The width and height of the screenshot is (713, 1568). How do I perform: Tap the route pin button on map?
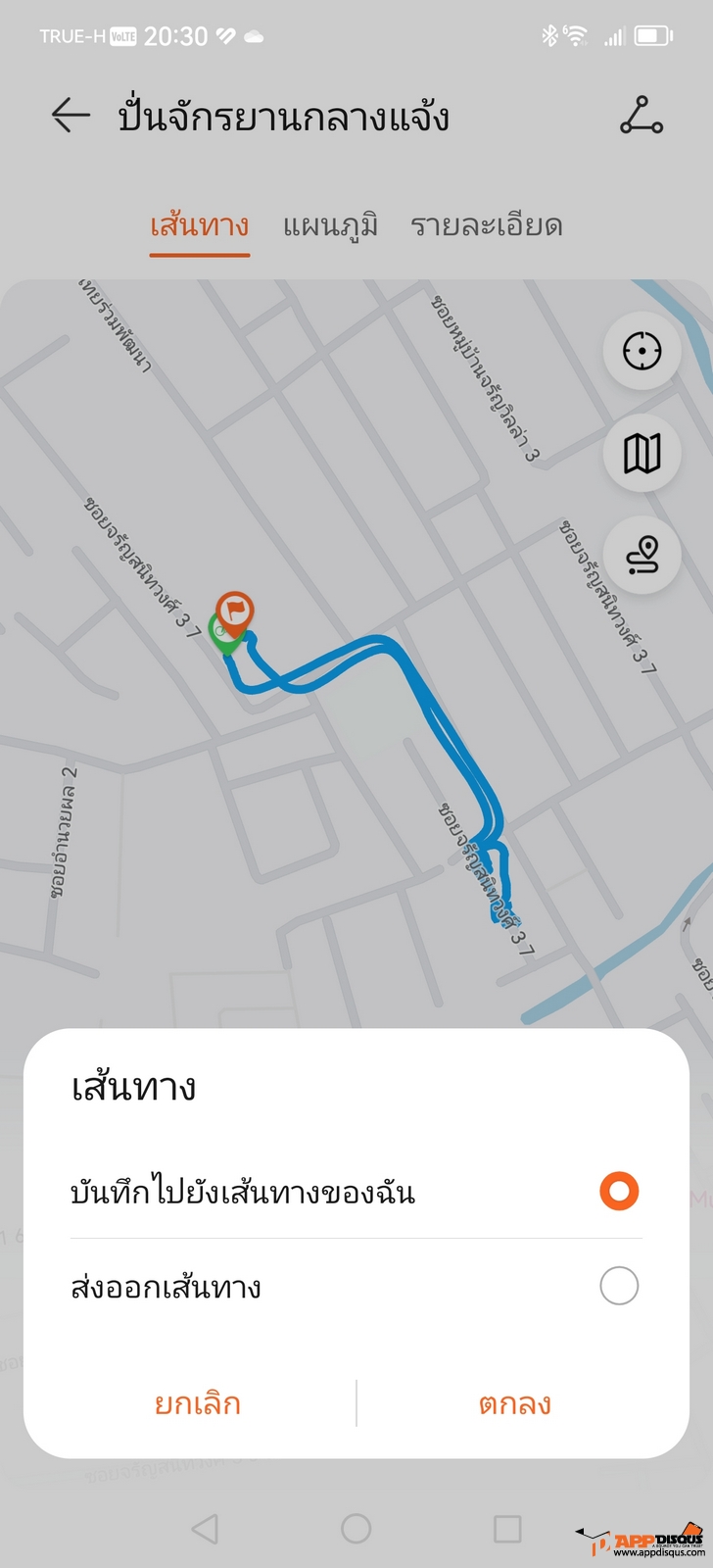pos(642,555)
